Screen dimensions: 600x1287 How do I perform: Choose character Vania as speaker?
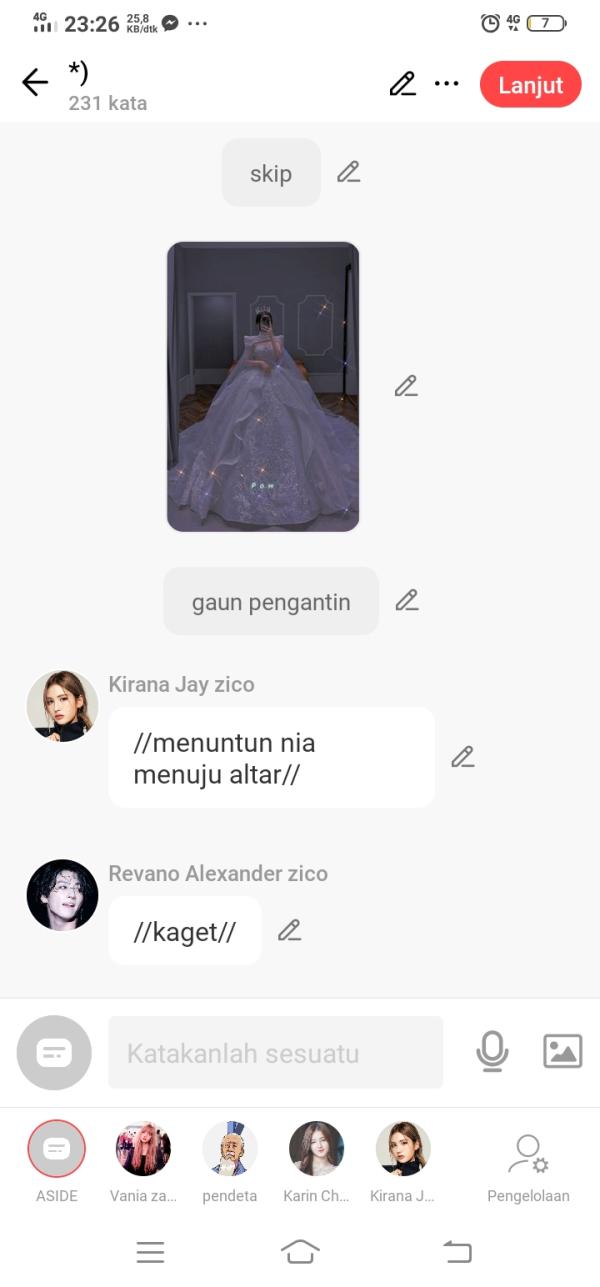143,1149
